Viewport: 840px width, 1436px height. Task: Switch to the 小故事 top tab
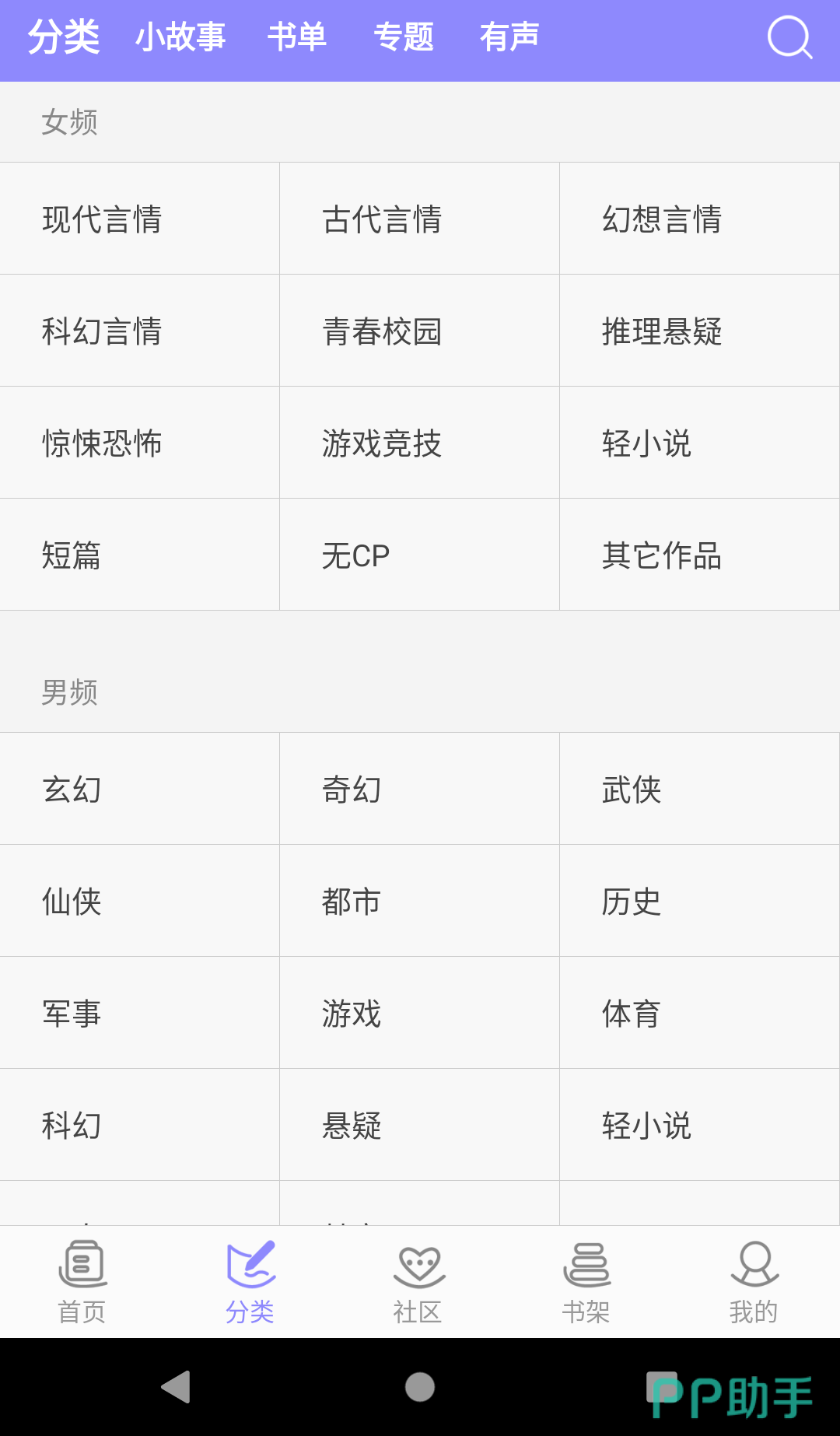[x=180, y=37]
